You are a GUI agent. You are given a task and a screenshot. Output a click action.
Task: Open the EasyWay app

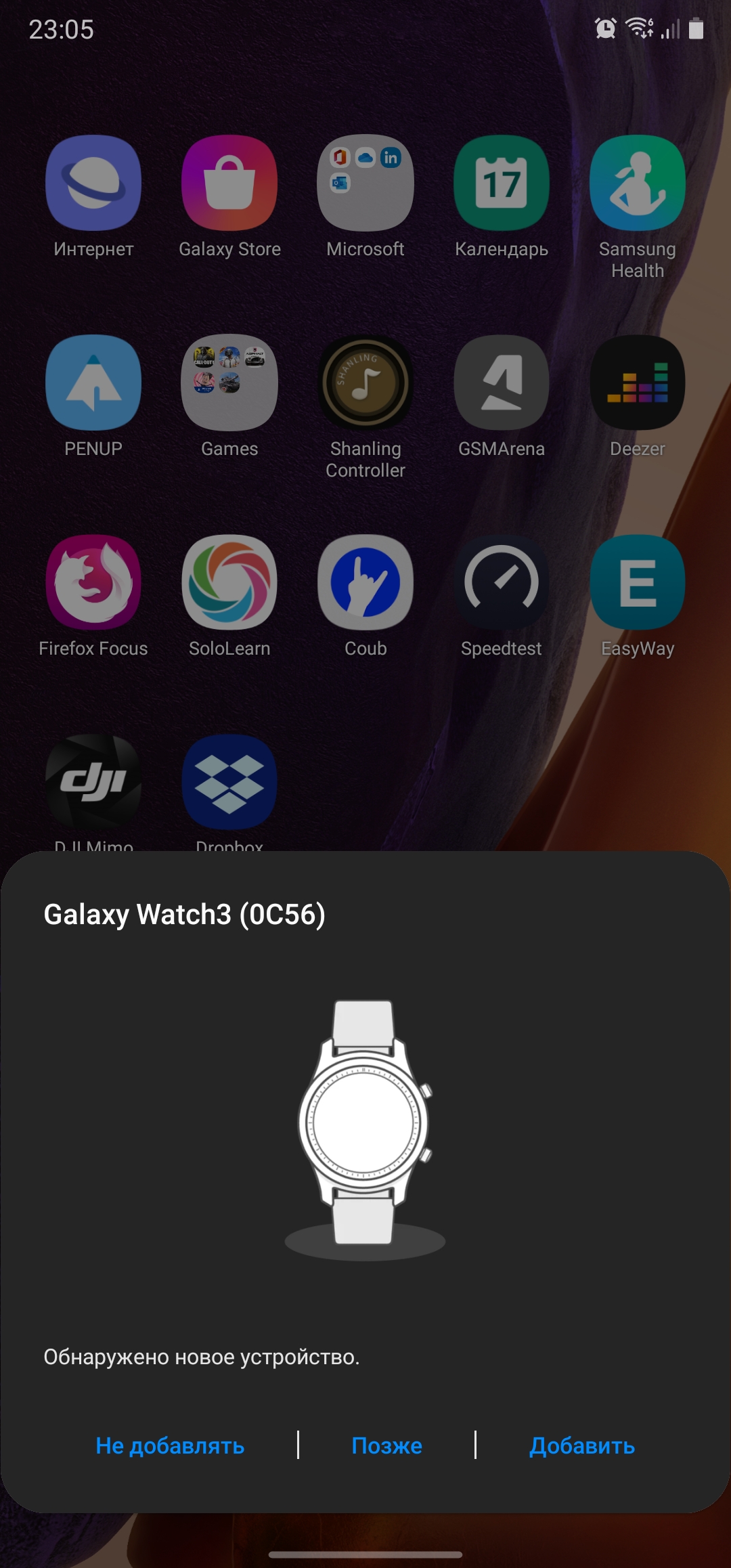coord(638,583)
